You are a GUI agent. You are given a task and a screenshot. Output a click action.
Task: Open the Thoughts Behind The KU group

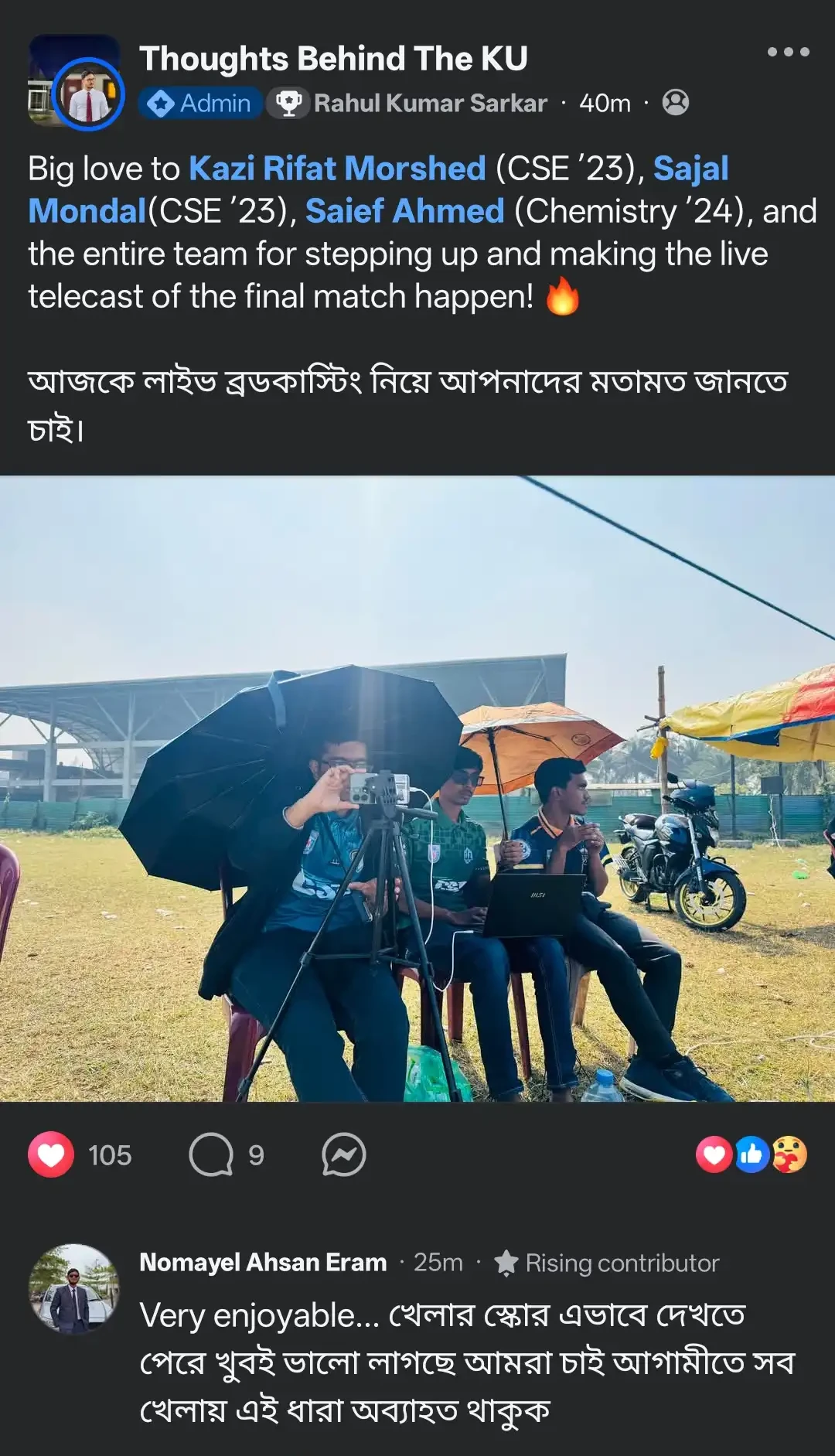coord(333,59)
